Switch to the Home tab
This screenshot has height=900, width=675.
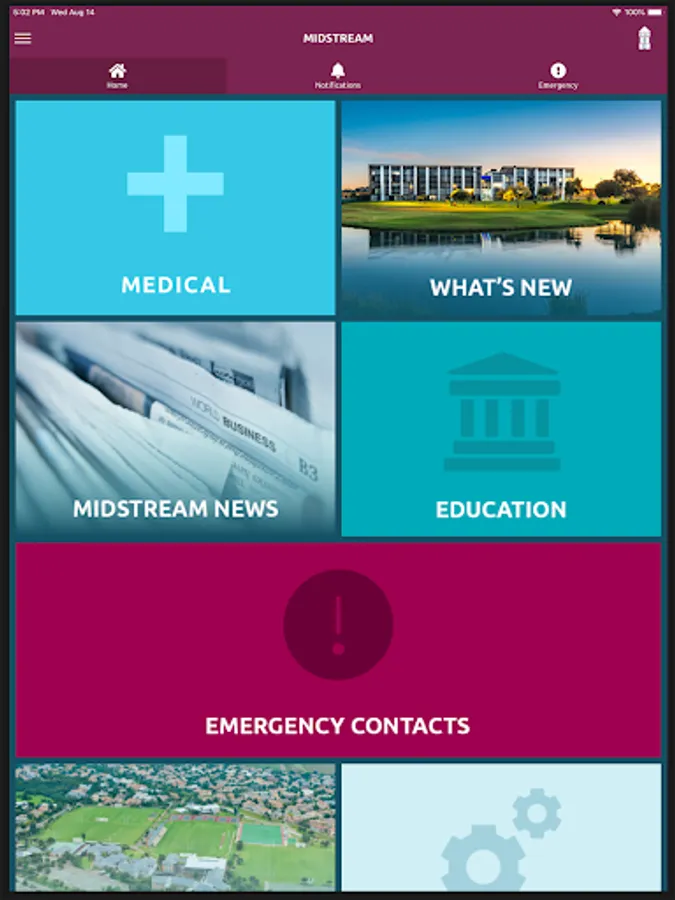click(x=118, y=76)
